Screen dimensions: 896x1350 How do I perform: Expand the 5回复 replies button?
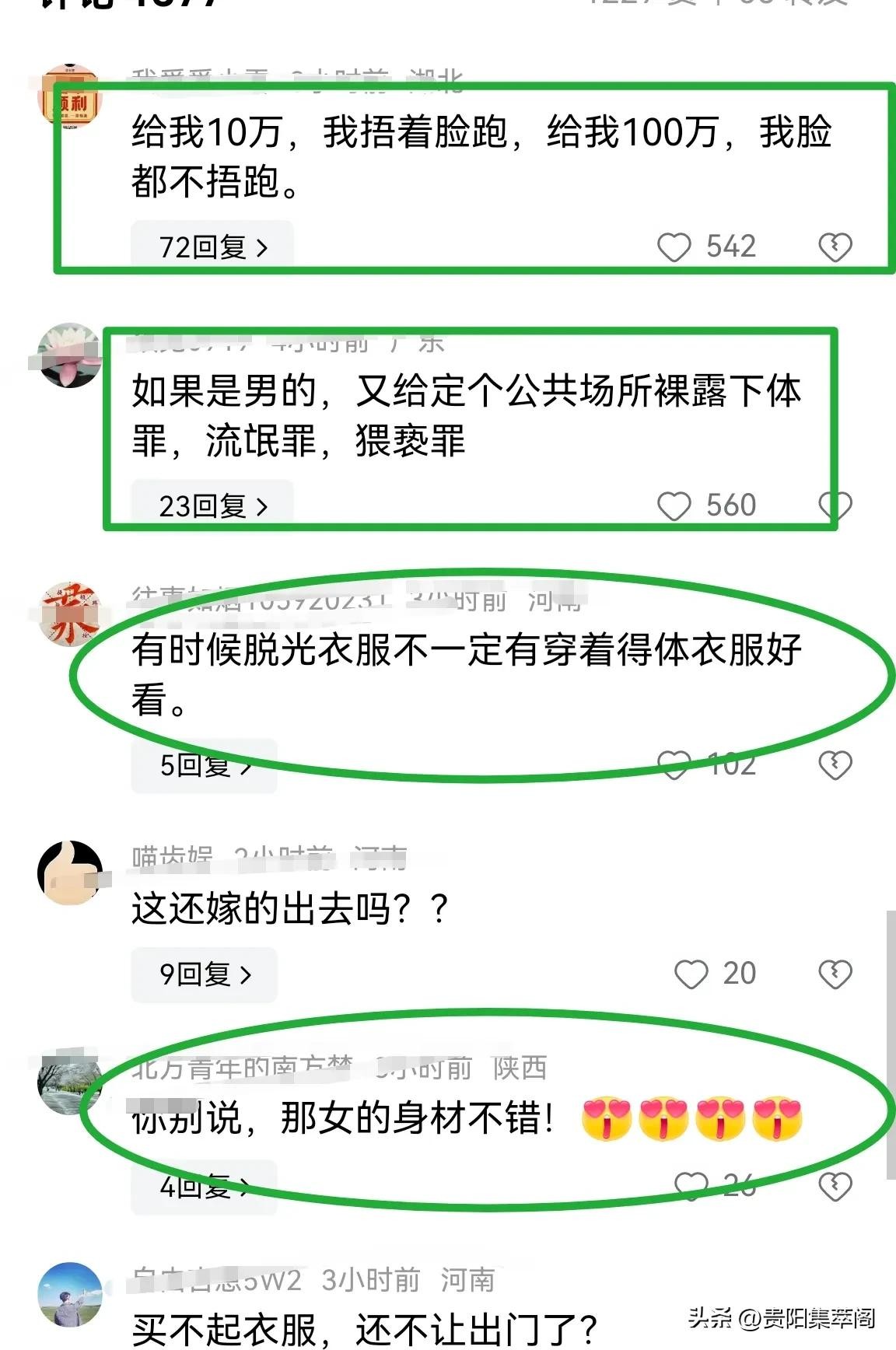[204, 766]
